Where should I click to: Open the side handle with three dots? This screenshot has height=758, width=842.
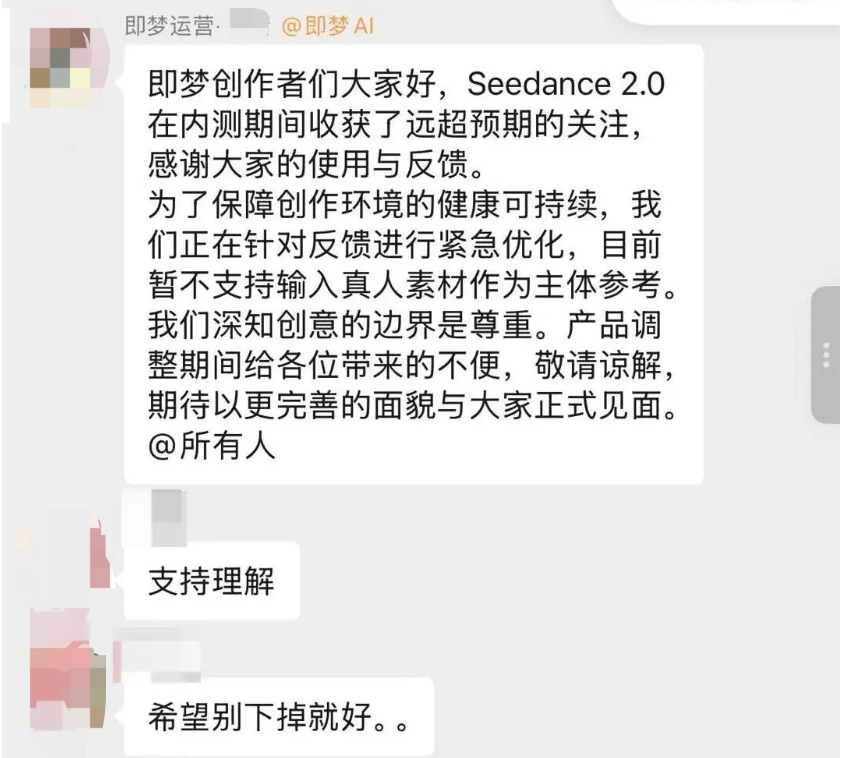coord(826,355)
